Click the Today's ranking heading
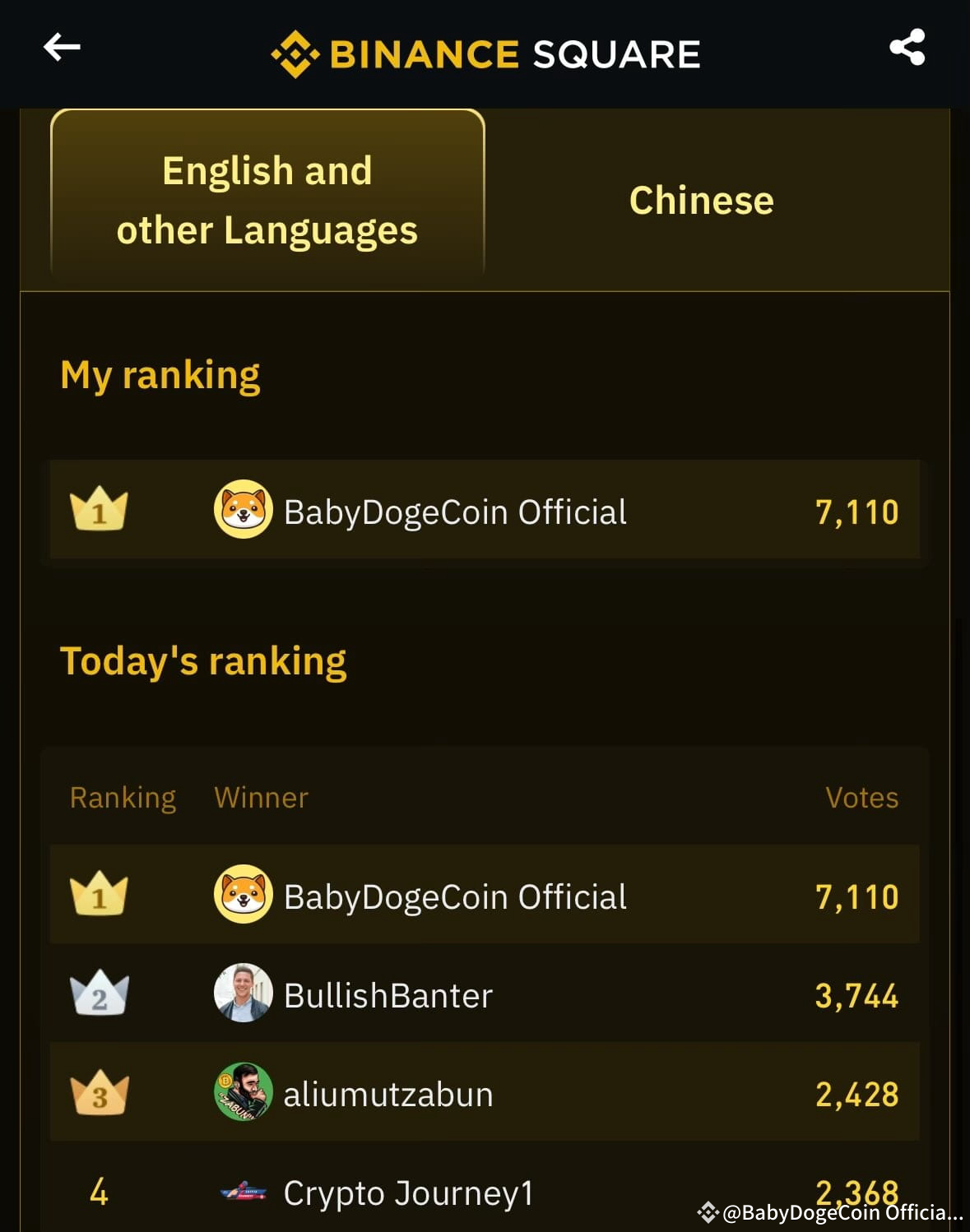The image size is (970, 1232). (203, 659)
